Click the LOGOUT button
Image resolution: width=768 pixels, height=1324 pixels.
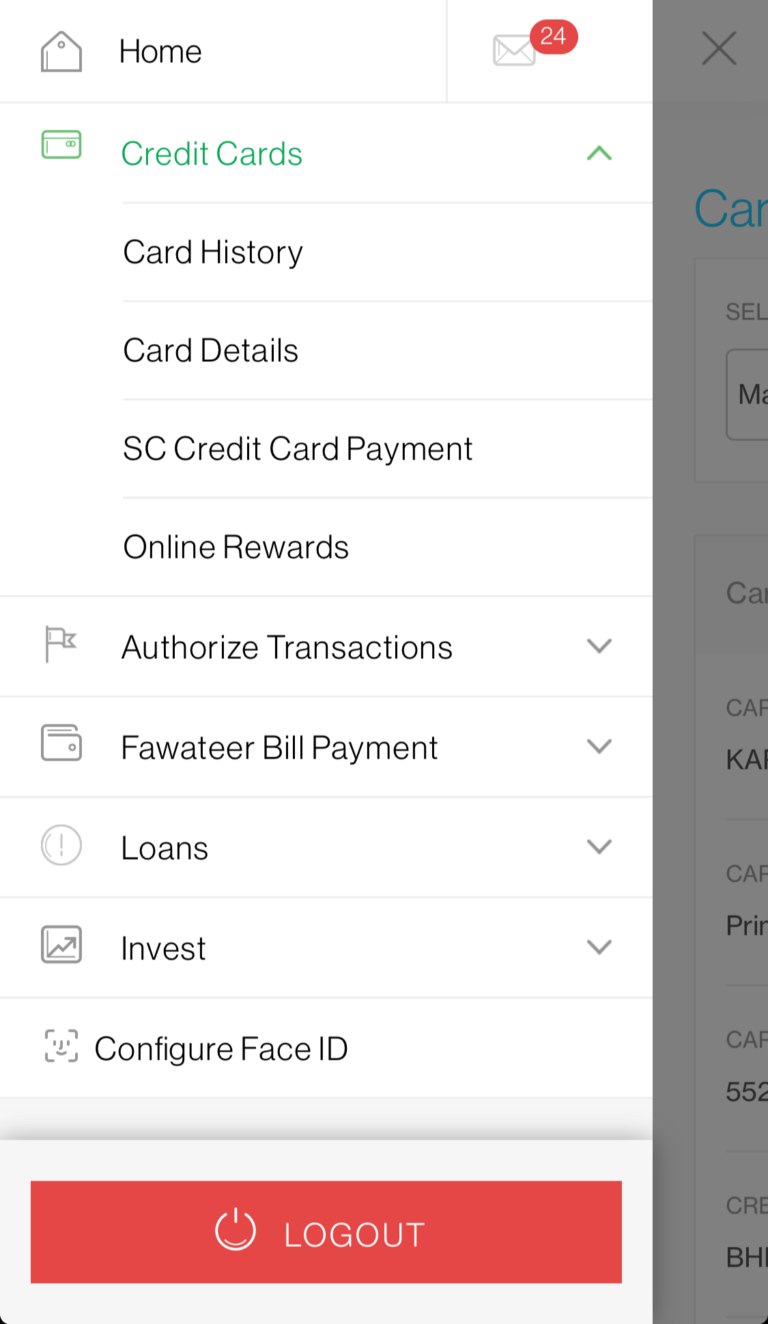[x=326, y=1232]
